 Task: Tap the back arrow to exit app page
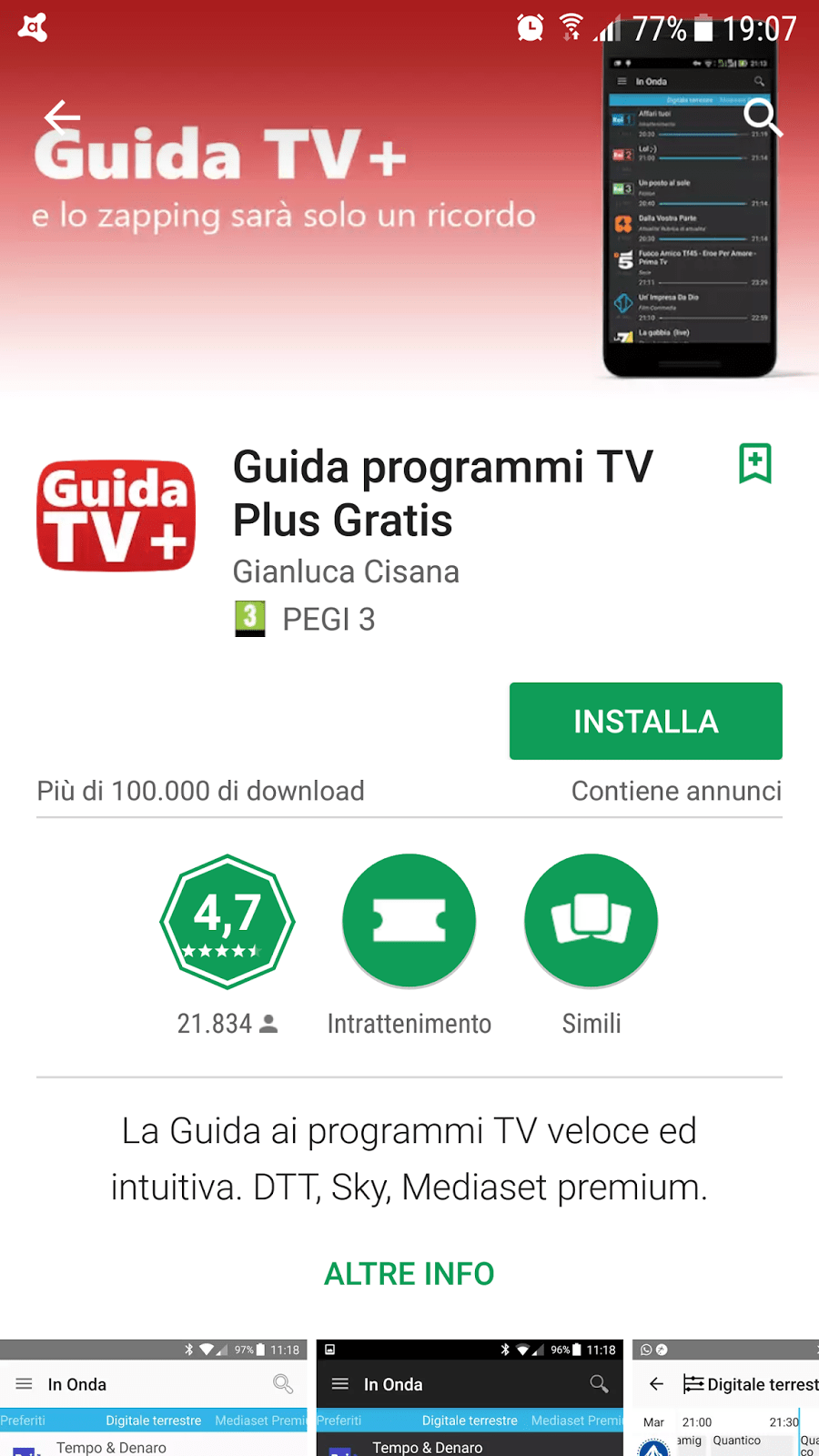pos(60,116)
